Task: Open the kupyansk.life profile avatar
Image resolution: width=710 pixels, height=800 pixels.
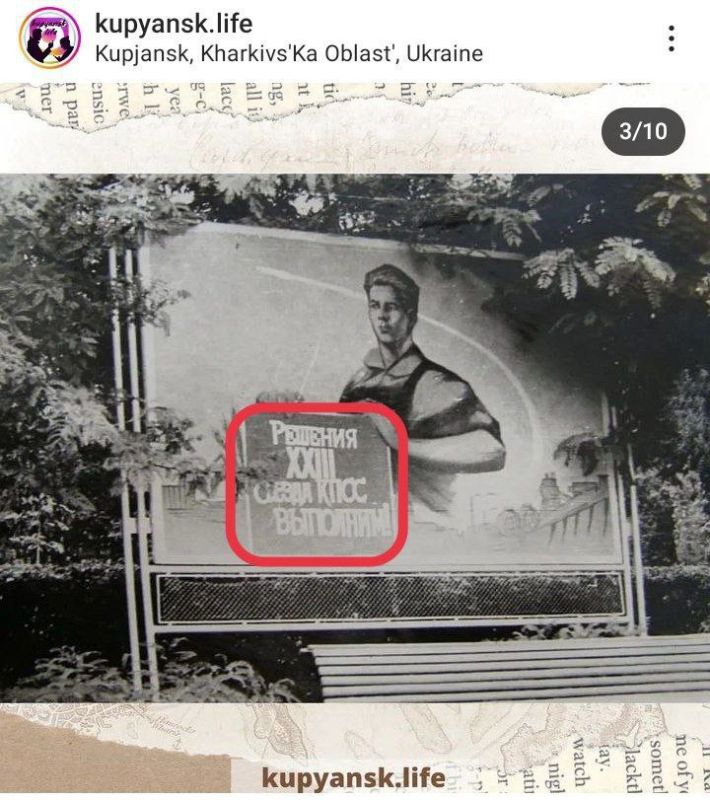Action: pyautogui.click(x=49, y=38)
